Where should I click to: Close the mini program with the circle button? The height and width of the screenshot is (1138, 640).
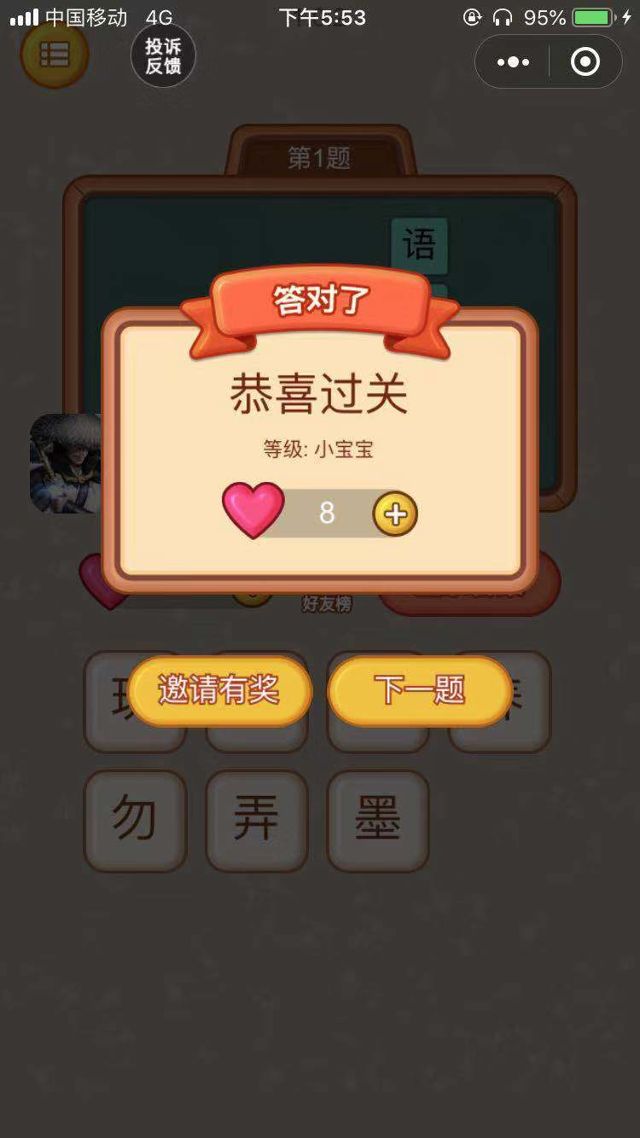coord(585,62)
